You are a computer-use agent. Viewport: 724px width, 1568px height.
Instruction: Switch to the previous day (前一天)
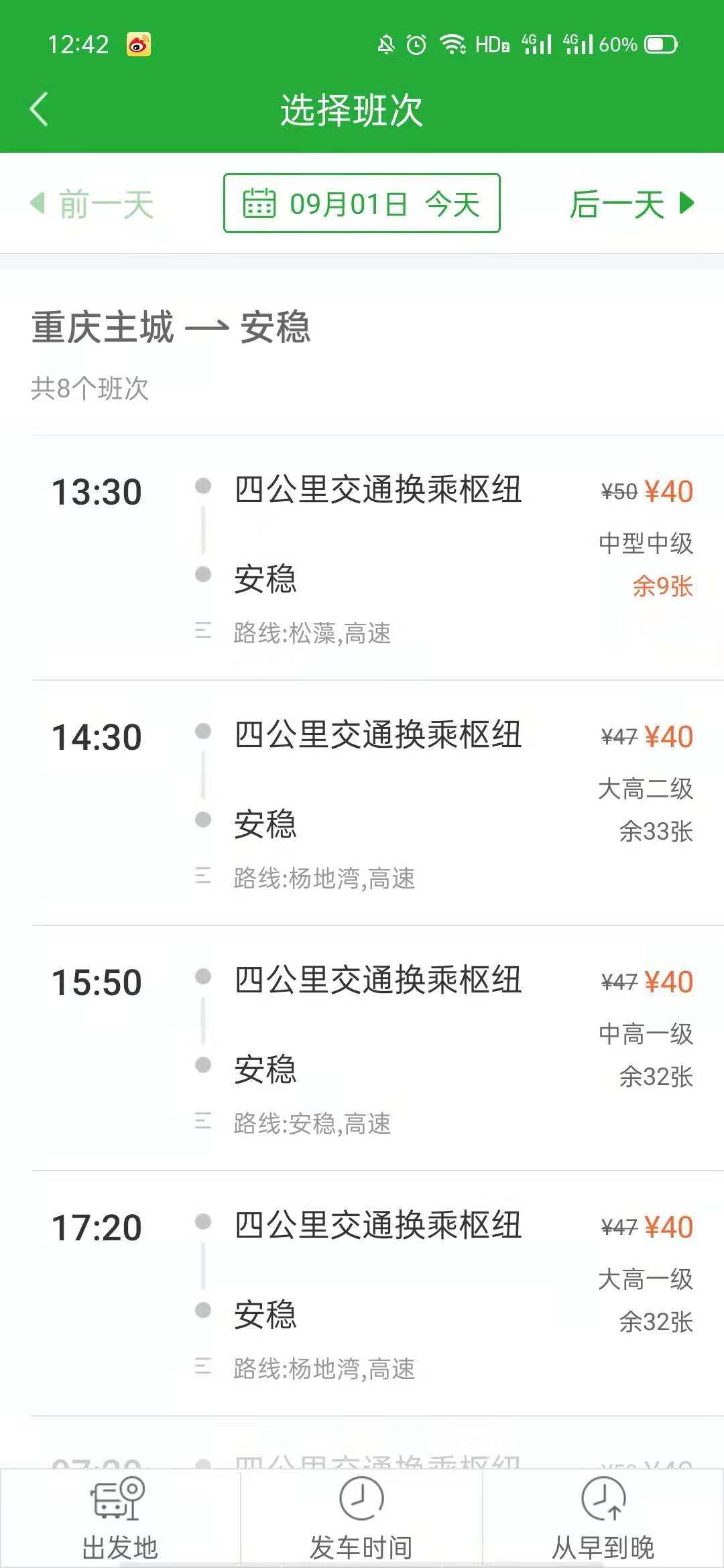[x=92, y=204]
